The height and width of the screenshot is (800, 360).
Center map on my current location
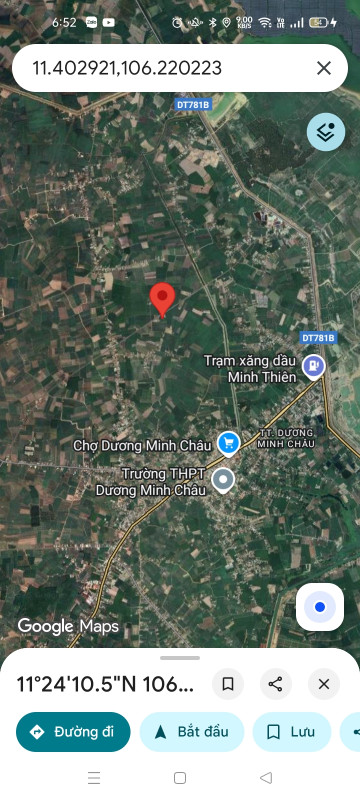pos(320,607)
